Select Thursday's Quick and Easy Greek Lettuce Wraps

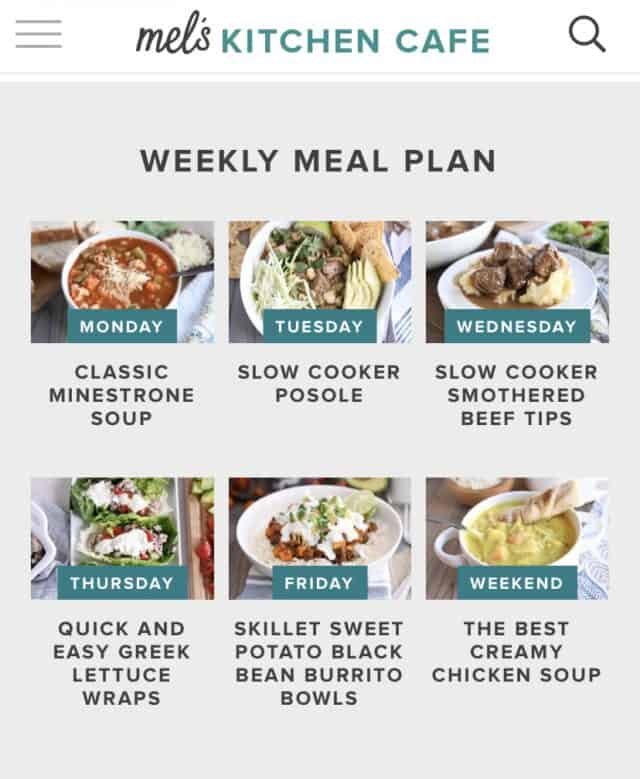tap(122, 538)
